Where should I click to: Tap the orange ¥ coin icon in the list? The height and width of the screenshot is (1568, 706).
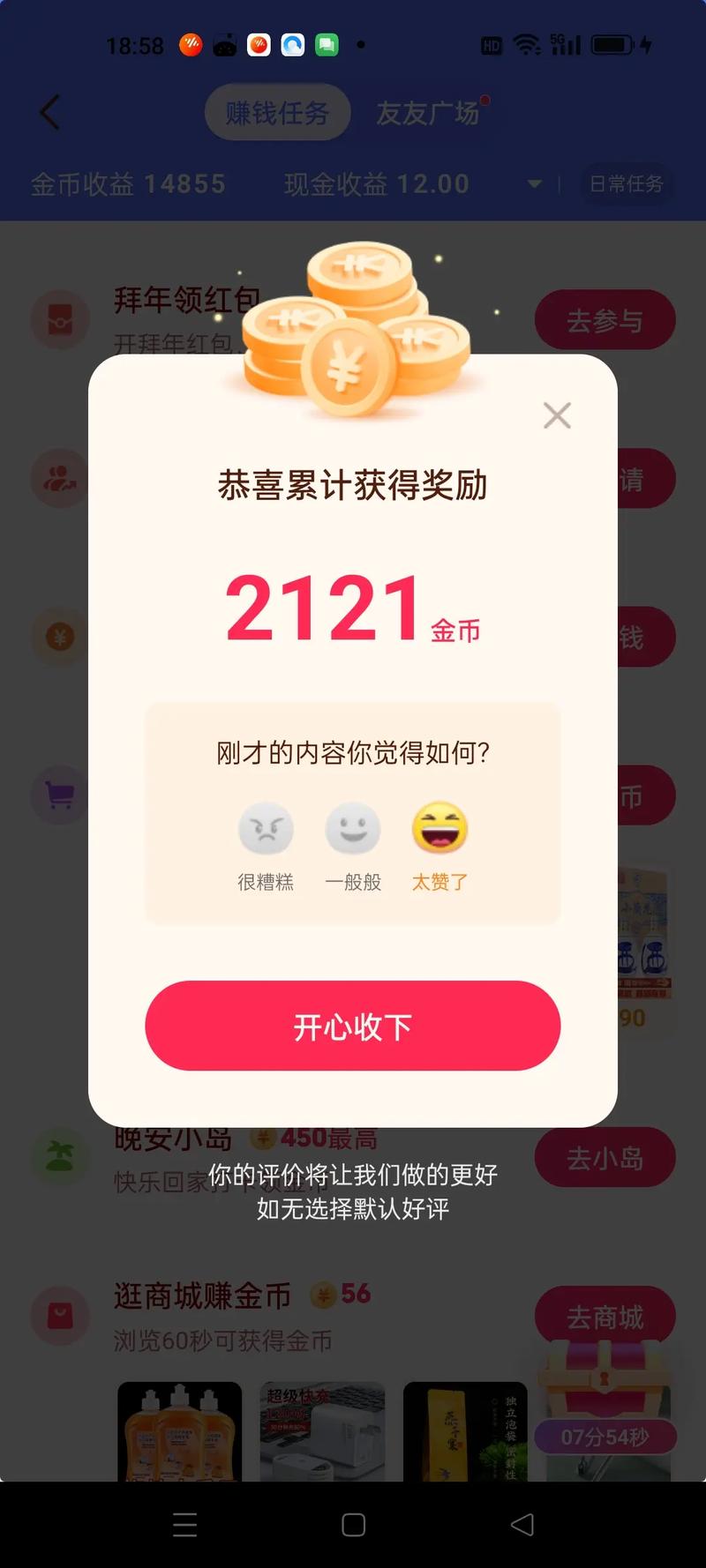(59, 637)
